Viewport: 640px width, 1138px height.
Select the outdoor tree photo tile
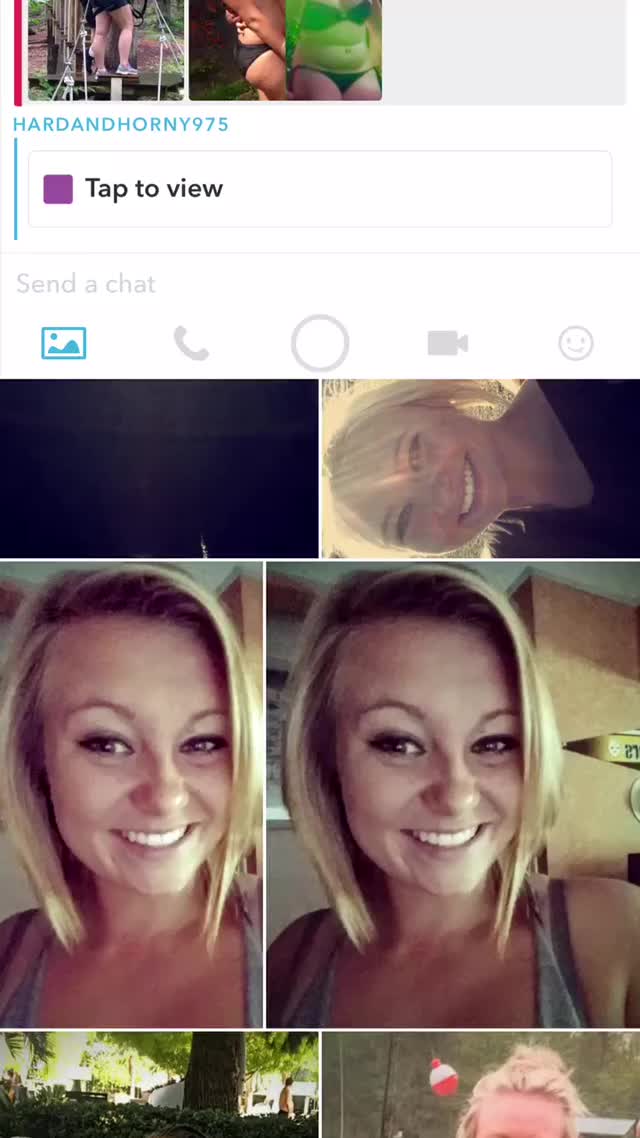159,1085
